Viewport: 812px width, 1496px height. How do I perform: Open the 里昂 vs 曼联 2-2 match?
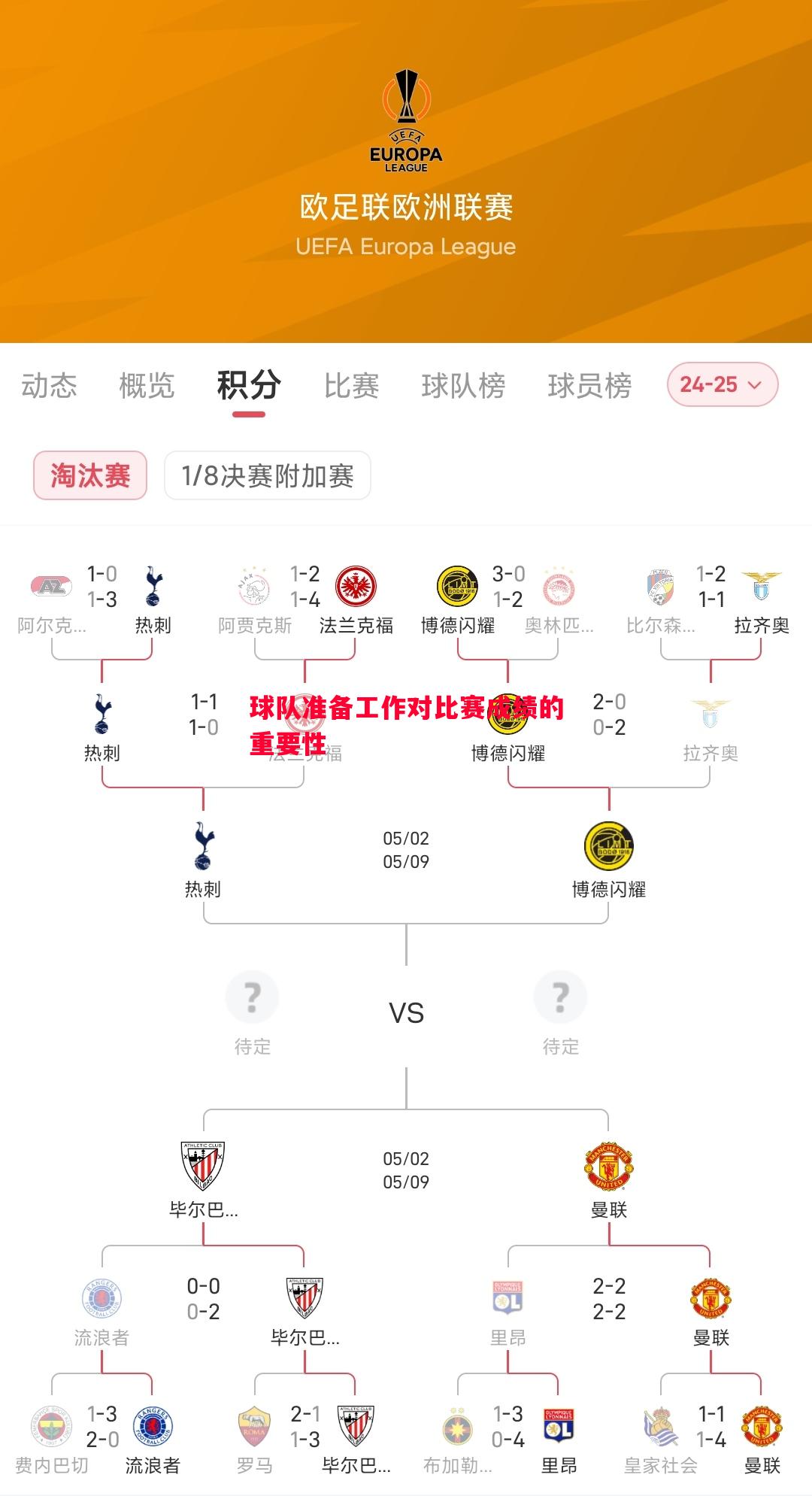tap(609, 1299)
